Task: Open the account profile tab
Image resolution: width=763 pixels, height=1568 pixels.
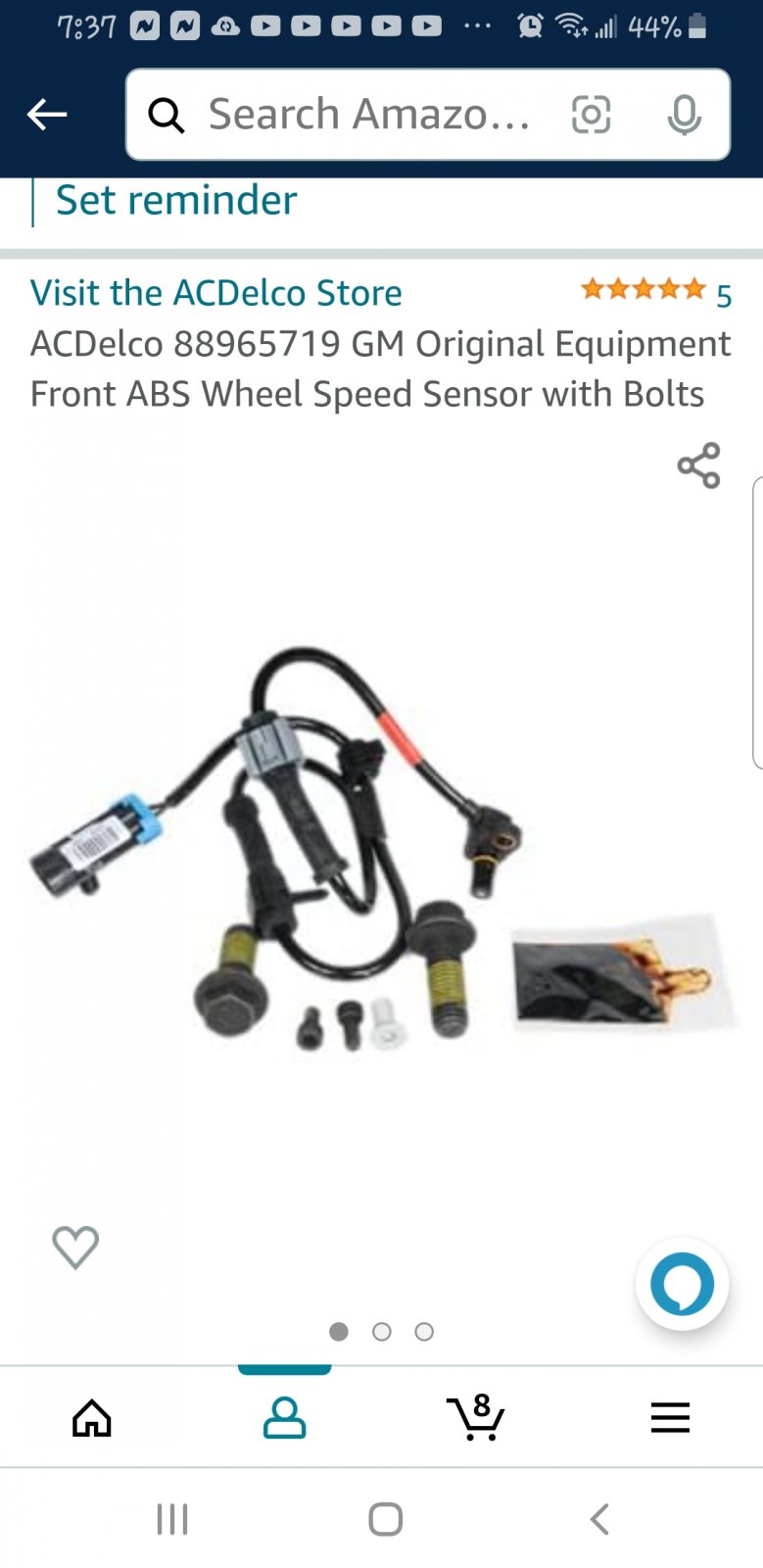Action: click(284, 1418)
